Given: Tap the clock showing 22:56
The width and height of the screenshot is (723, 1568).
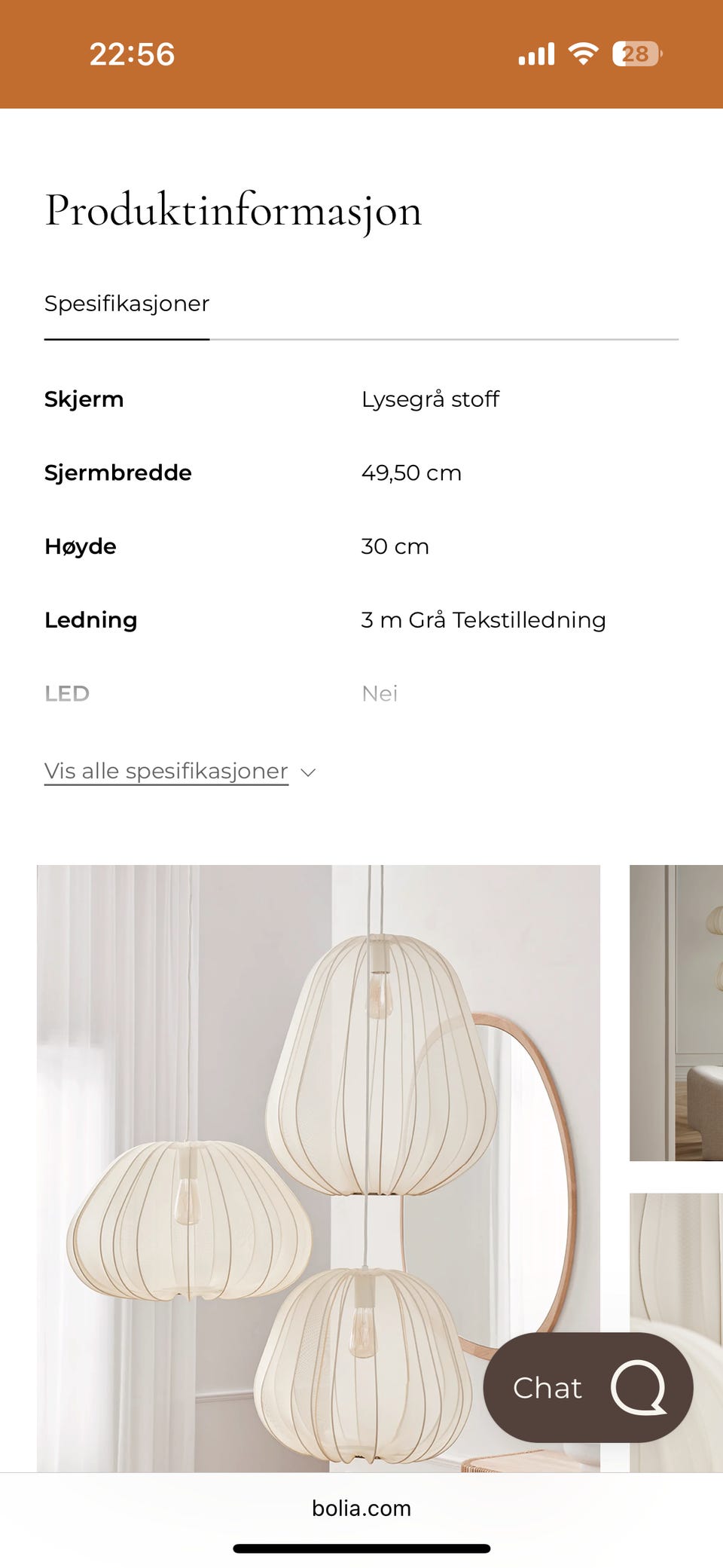Looking at the screenshot, I should 133,53.
